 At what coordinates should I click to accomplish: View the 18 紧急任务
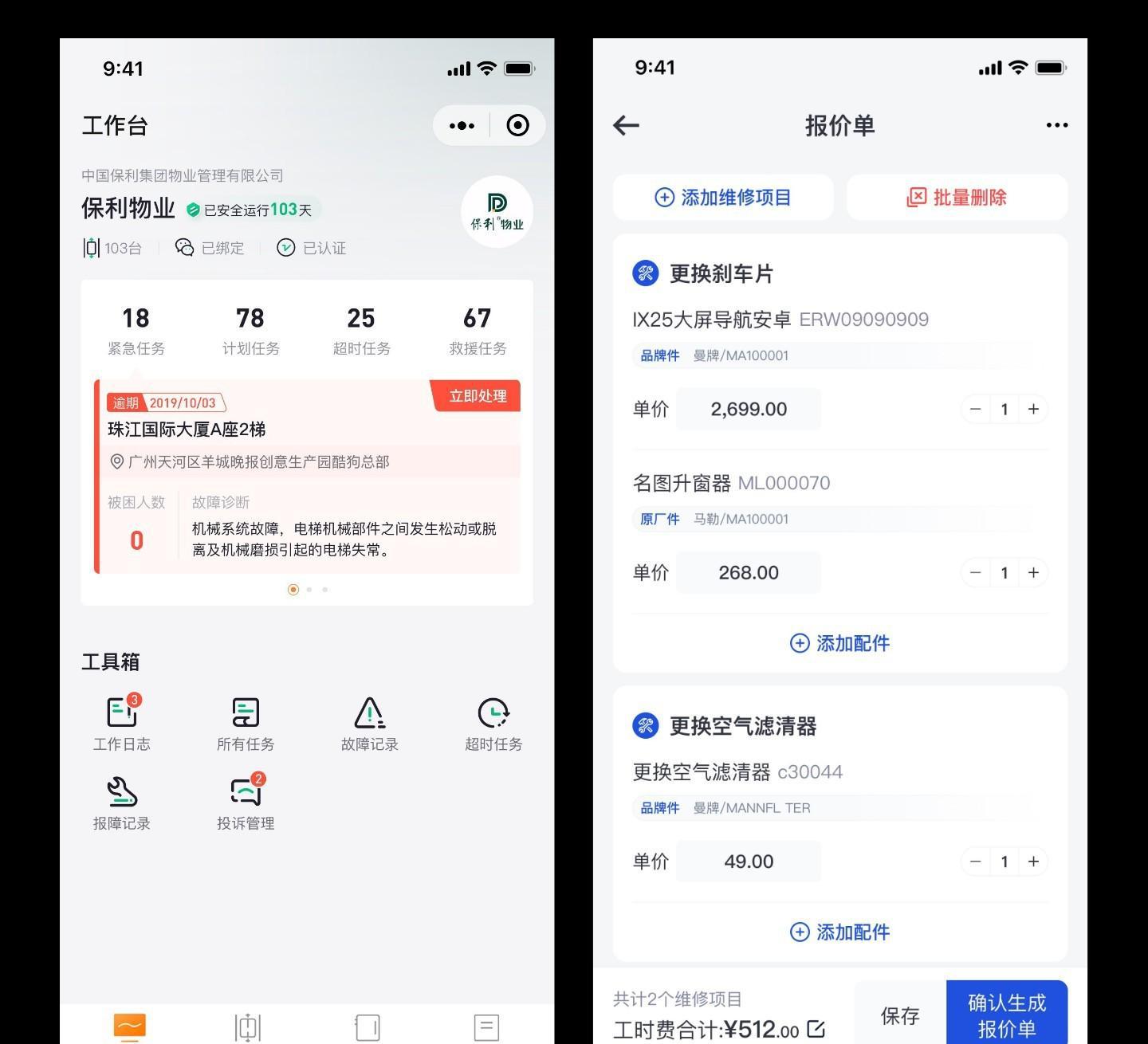tap(136, 330)
